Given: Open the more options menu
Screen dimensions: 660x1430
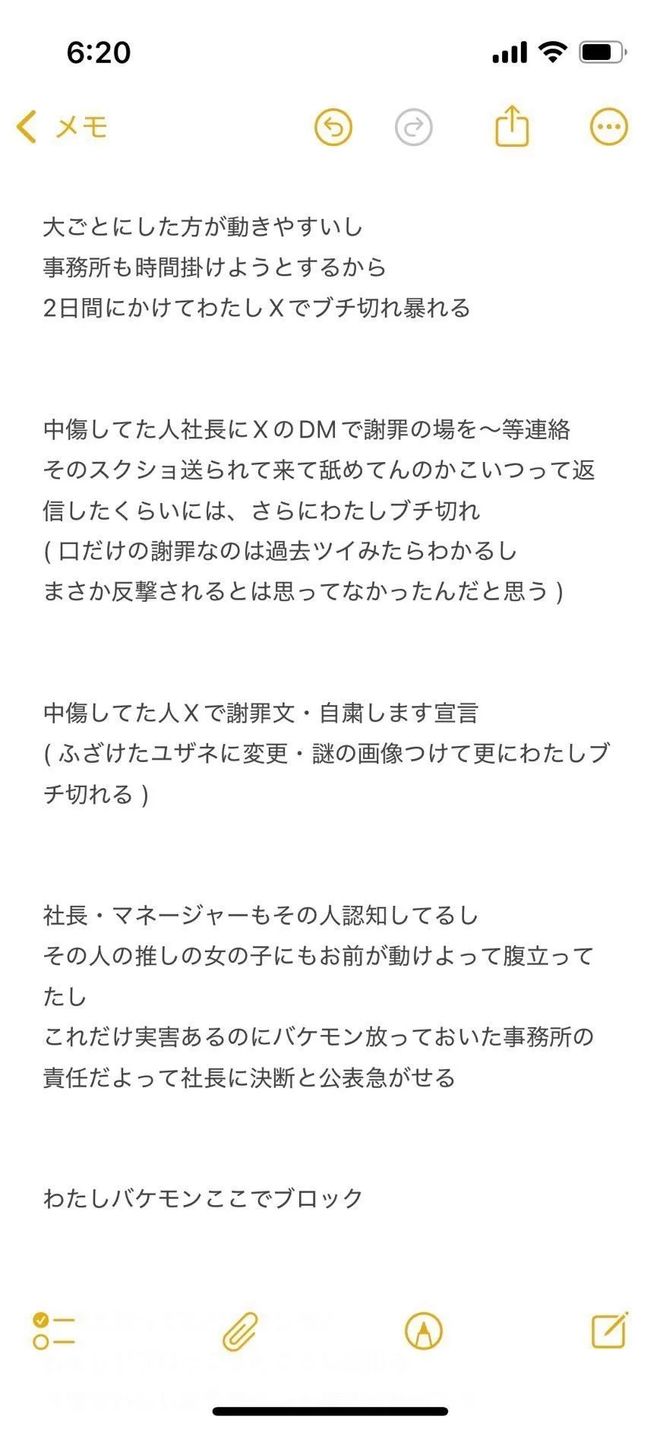Looking at the screenshot, I should pos(609,127).
